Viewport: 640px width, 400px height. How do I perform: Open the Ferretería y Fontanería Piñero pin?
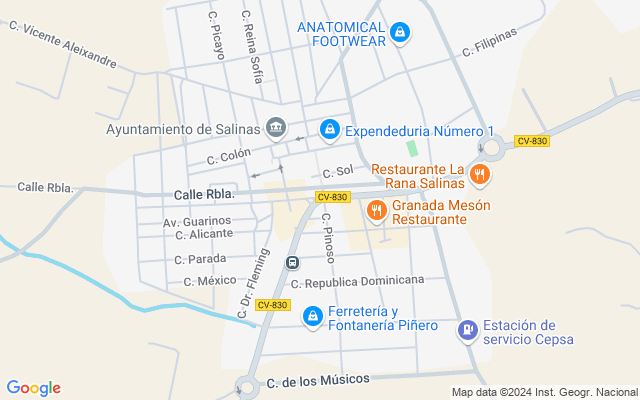coord(313,317)
